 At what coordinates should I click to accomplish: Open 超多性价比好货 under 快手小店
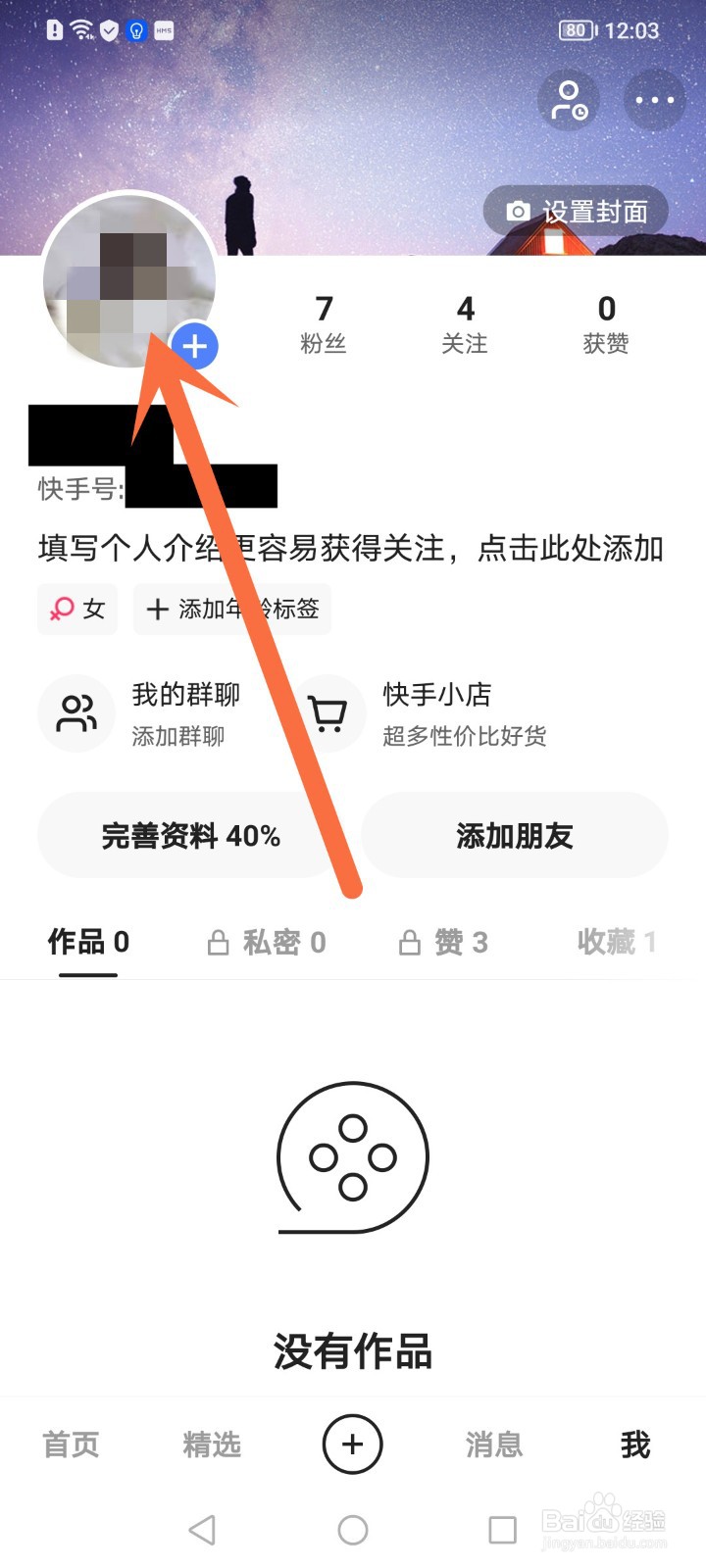click(x=465, y=737)
